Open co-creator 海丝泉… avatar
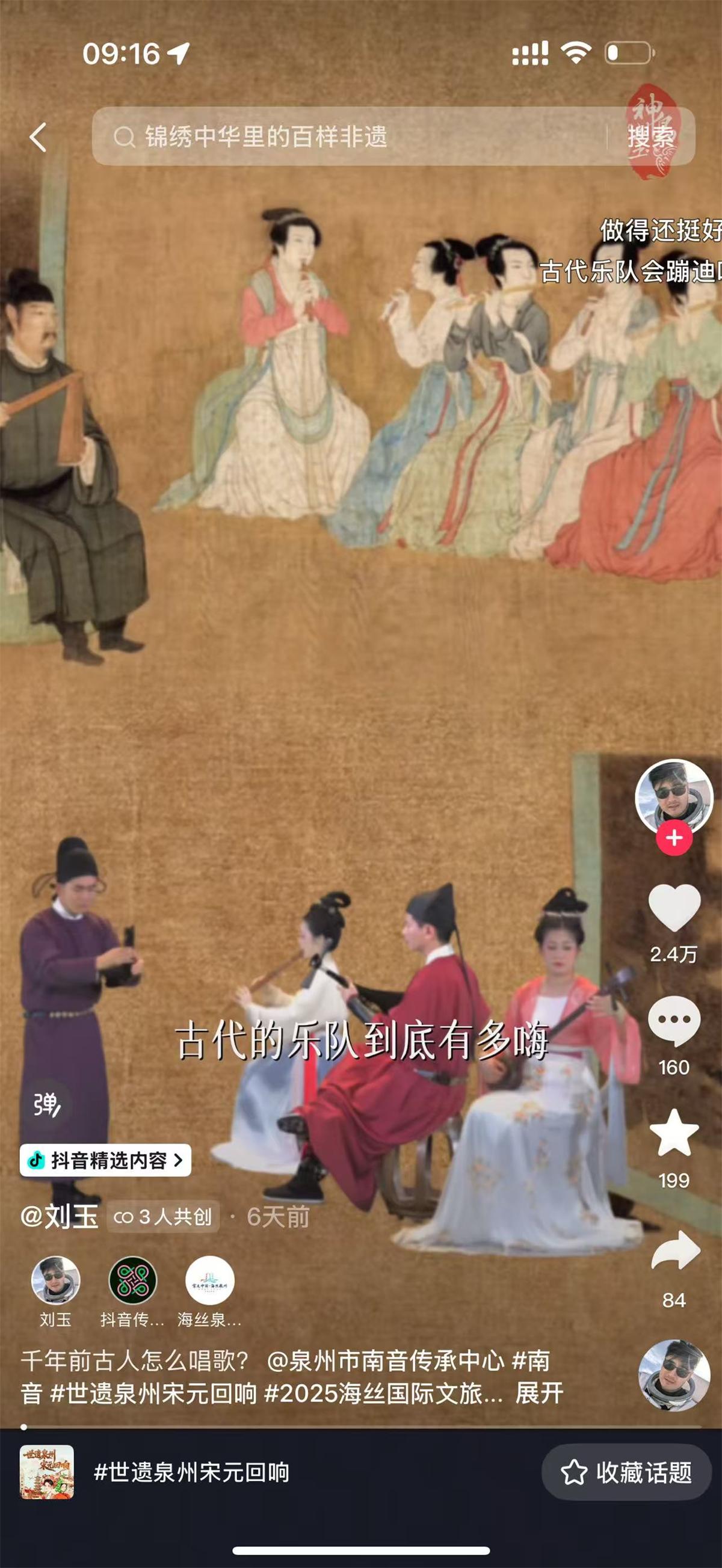The height and width of the screenshot is (1568, 722). click(x=209, y=1280)
